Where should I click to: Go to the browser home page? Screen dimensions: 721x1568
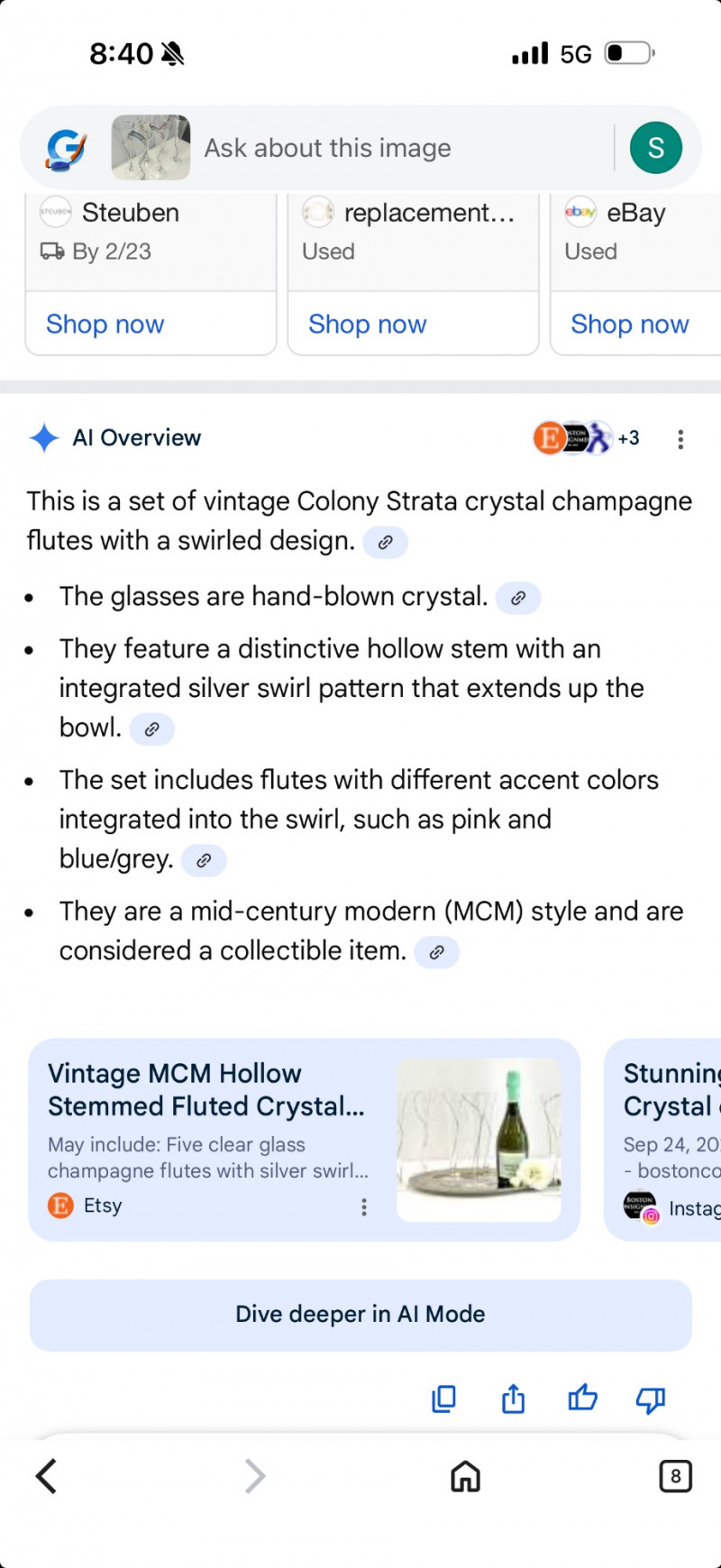[465, 1476]
